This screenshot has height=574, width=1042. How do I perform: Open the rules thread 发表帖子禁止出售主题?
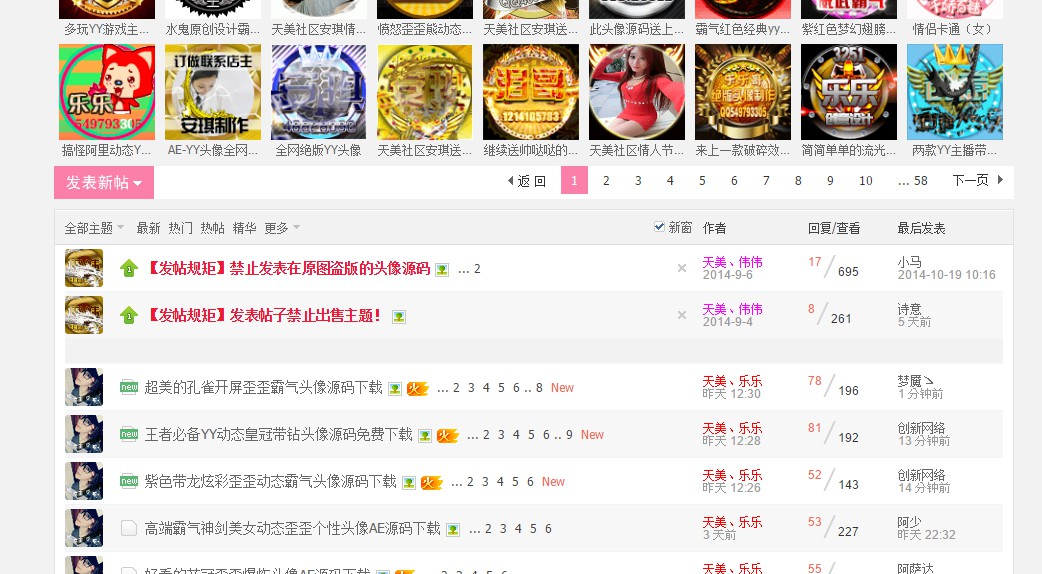[264, 315]
